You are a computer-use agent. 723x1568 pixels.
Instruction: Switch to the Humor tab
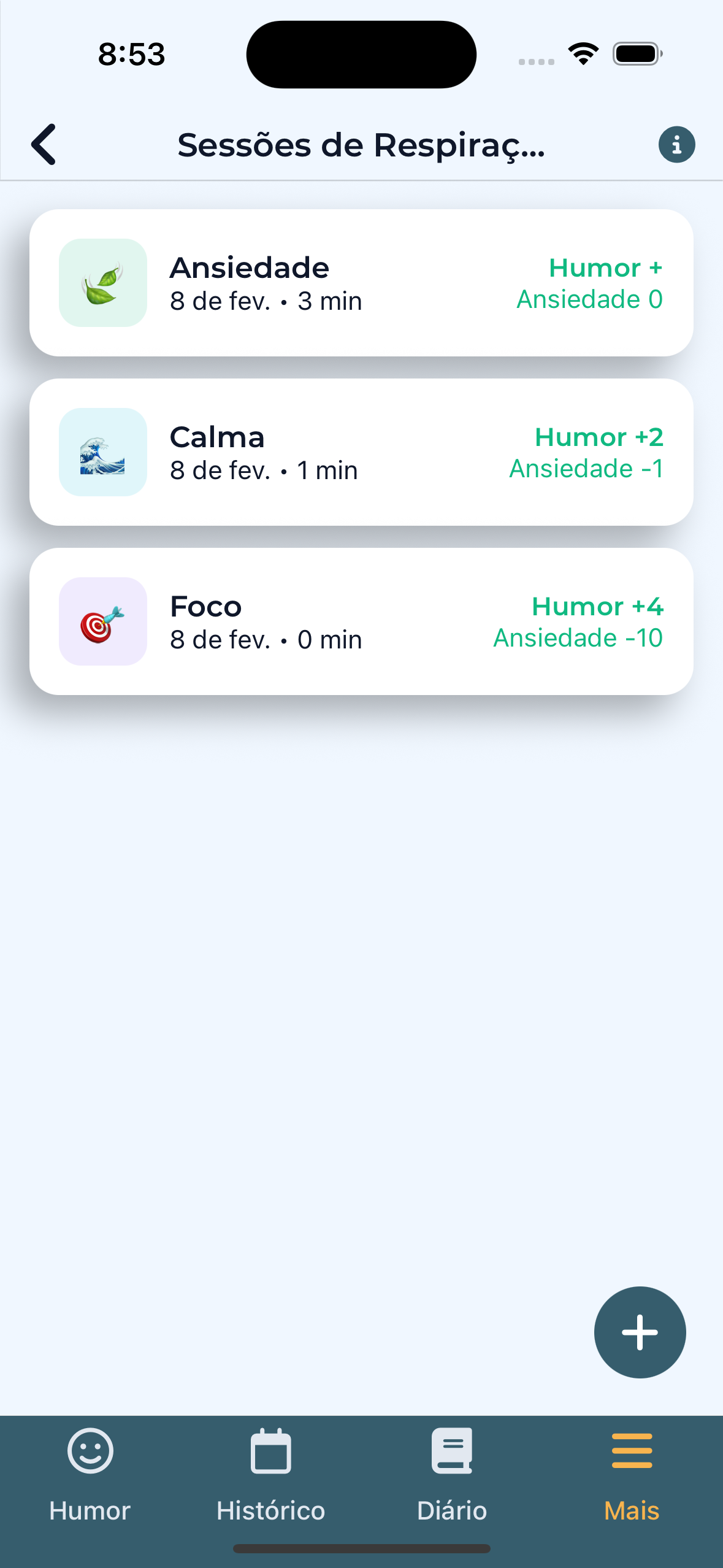coord(90,1491)
